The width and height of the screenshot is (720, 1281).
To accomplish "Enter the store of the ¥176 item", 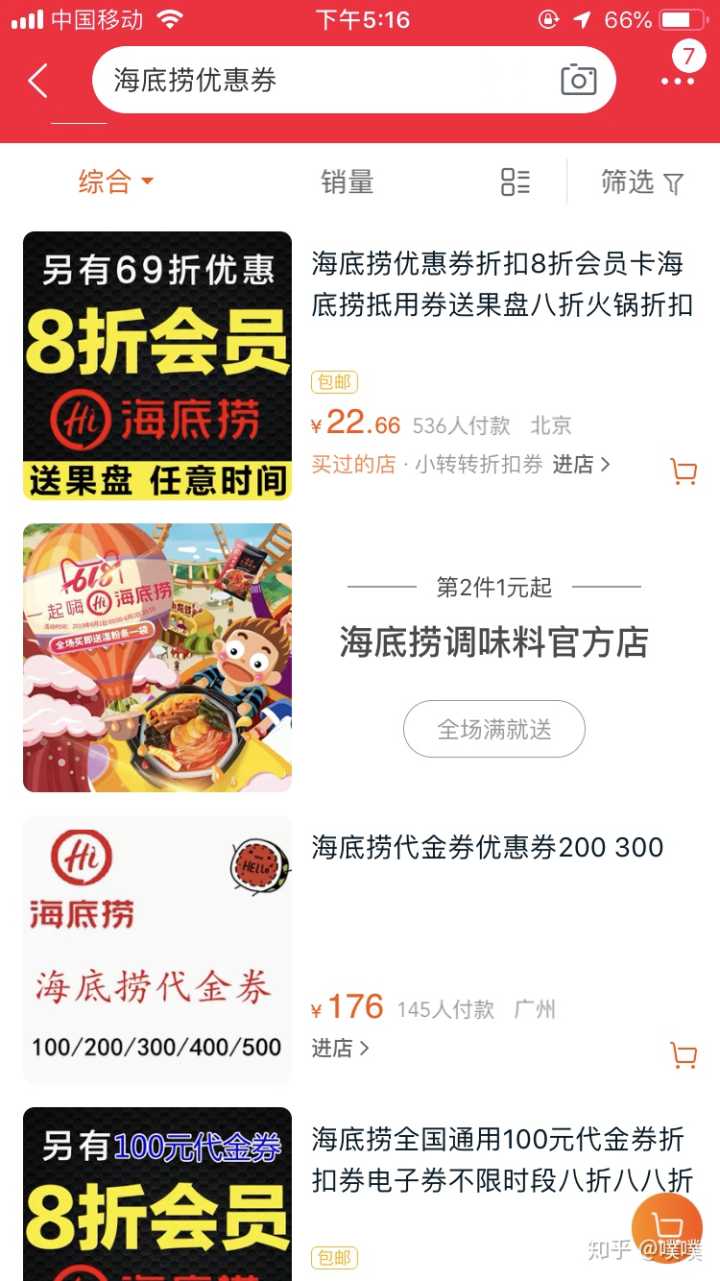I will tap(340, 1048).
